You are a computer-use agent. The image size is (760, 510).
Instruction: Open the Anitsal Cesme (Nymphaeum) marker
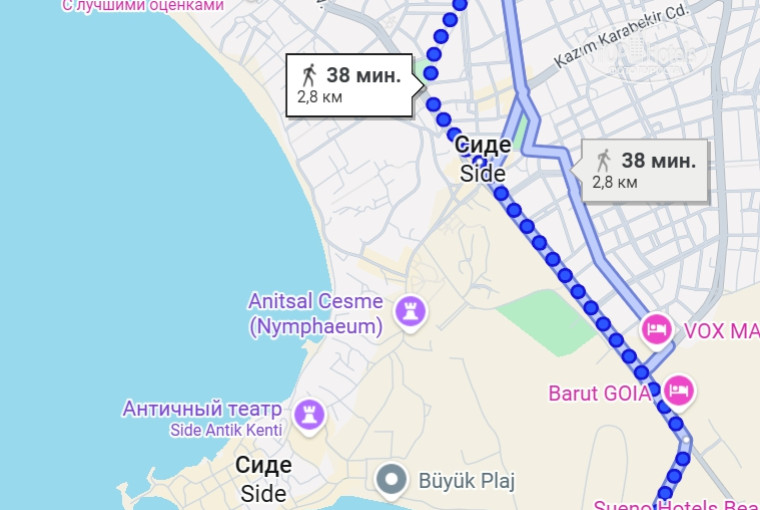[x=411, y=312]
